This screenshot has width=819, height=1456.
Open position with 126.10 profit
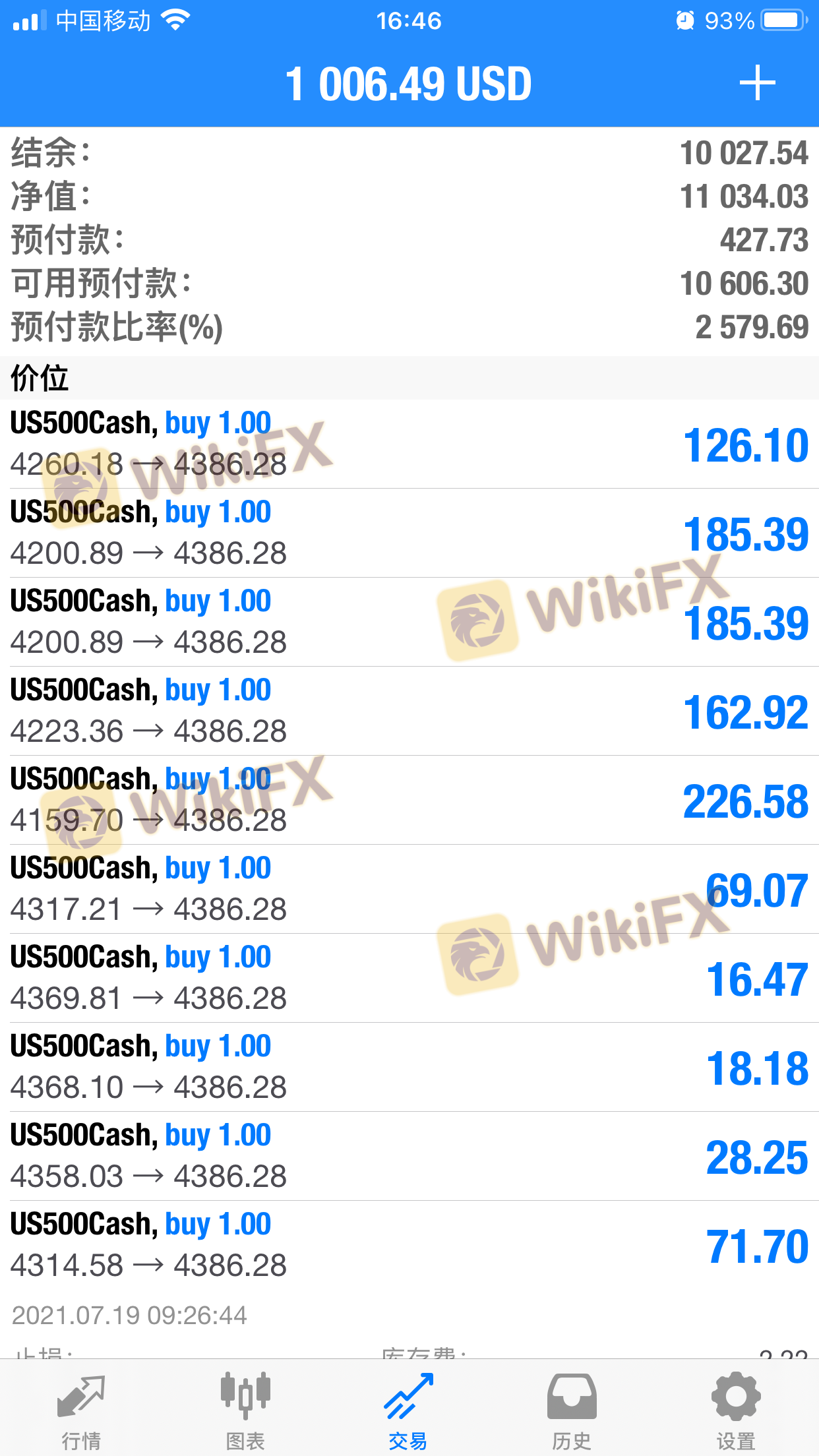click(x=409, y=444)
